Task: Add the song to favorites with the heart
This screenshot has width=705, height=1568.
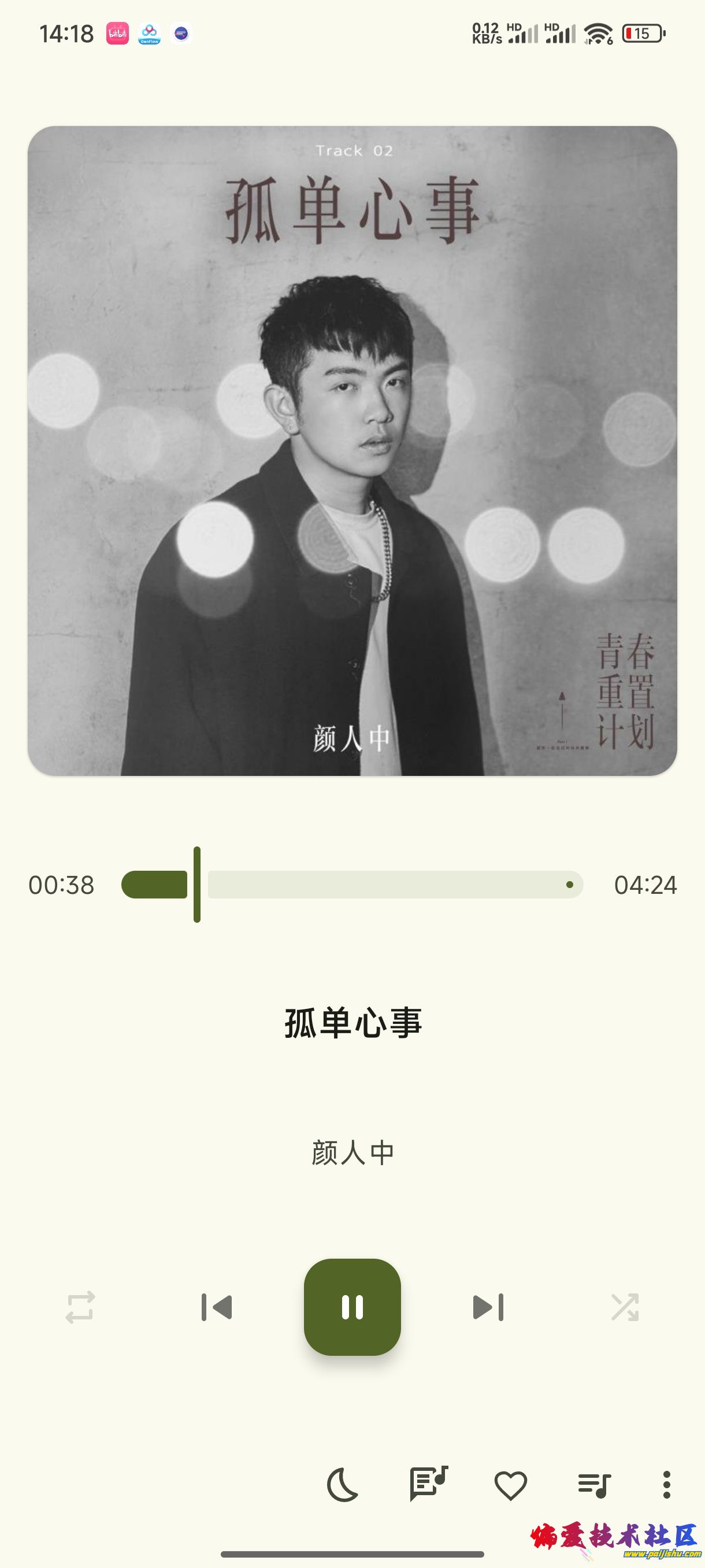Action: click(x=510, y=1485)
